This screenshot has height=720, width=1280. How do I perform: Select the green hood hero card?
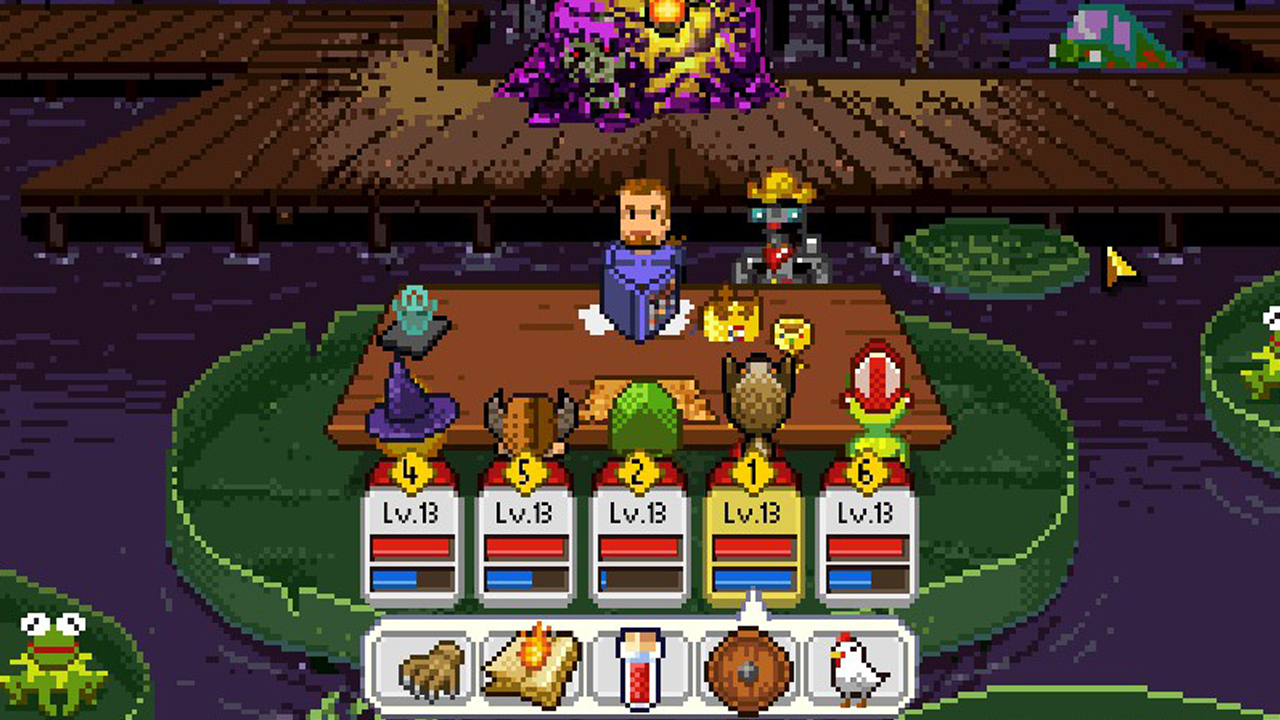(638, 532)
